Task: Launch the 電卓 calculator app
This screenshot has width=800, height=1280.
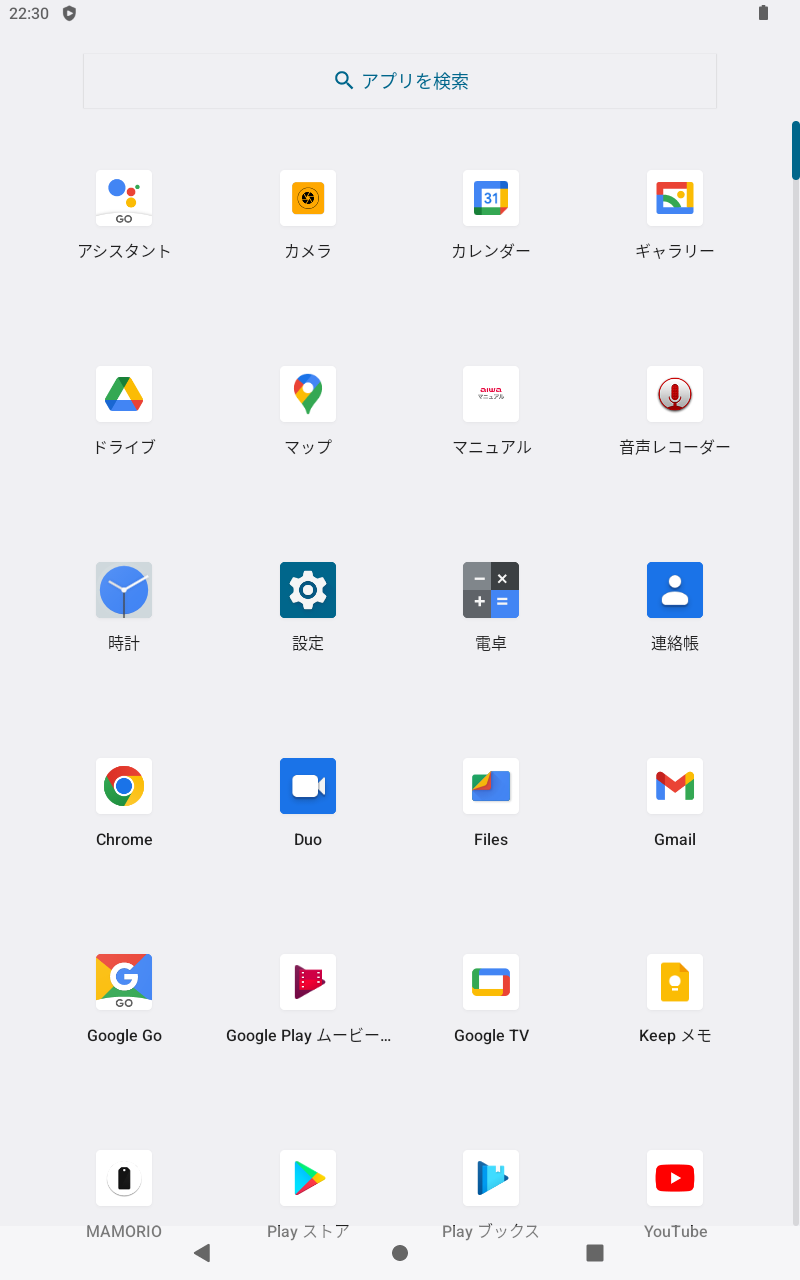Action: click(x=491, y=590)
